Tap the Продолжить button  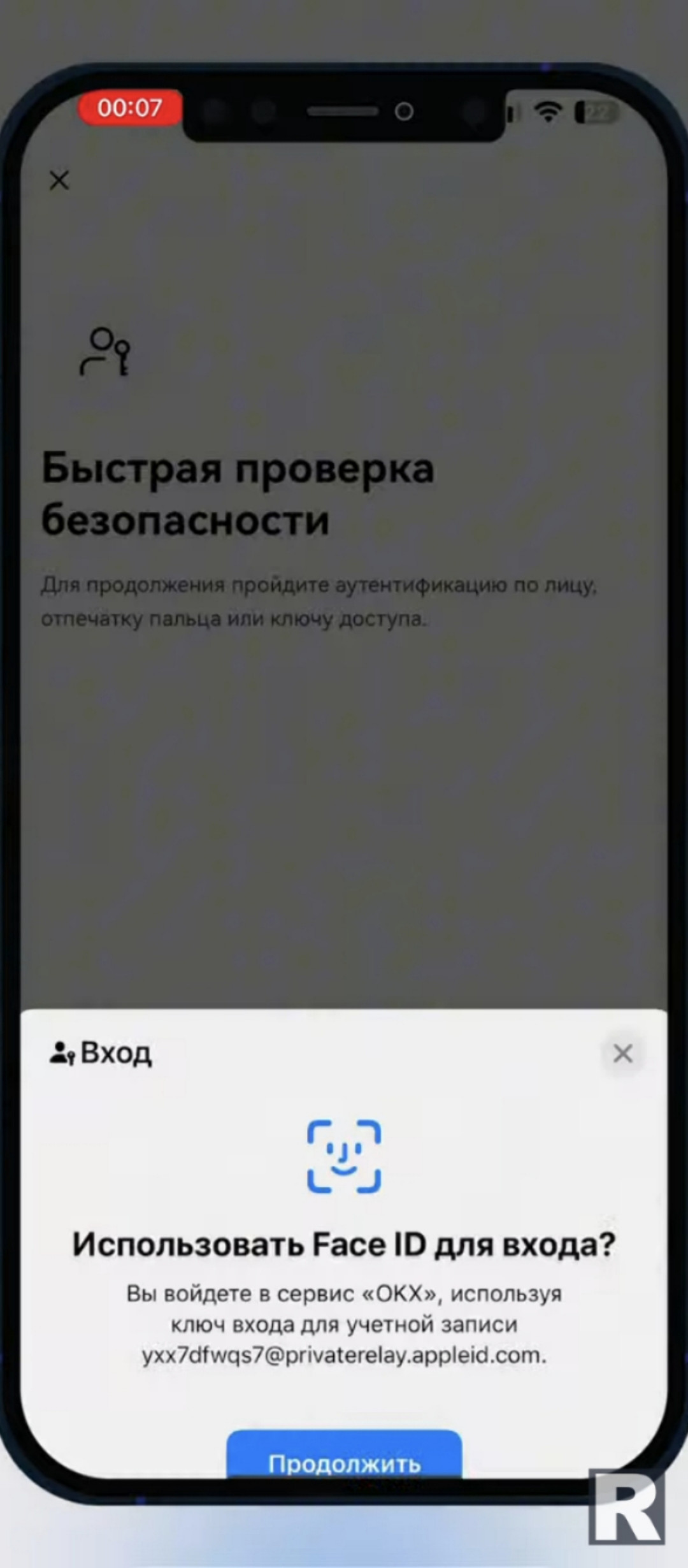[344, 1455]
